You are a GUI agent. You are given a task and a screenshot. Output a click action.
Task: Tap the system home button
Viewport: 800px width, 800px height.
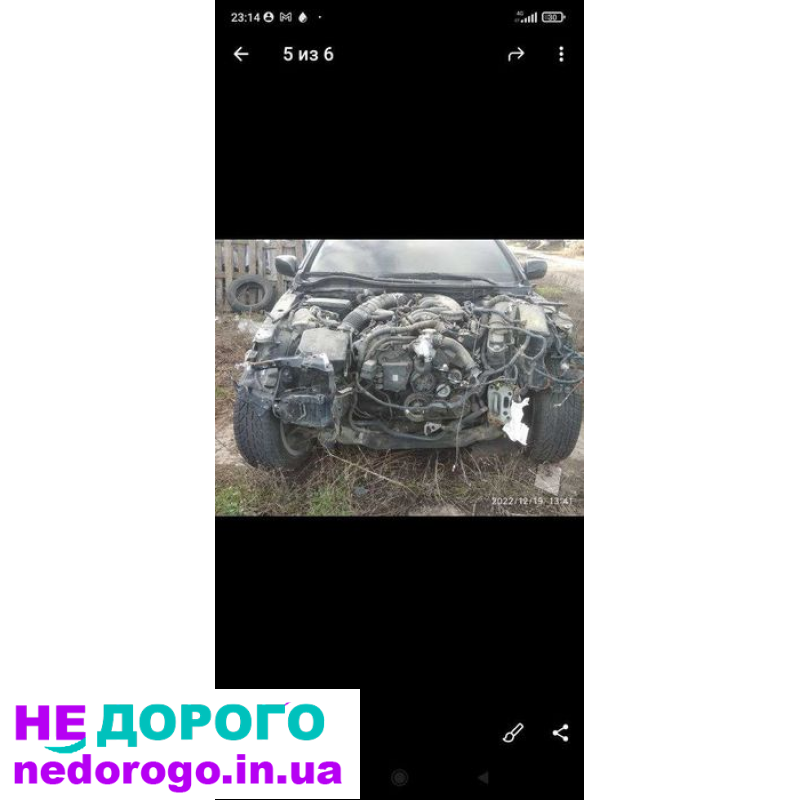point(399,777)
